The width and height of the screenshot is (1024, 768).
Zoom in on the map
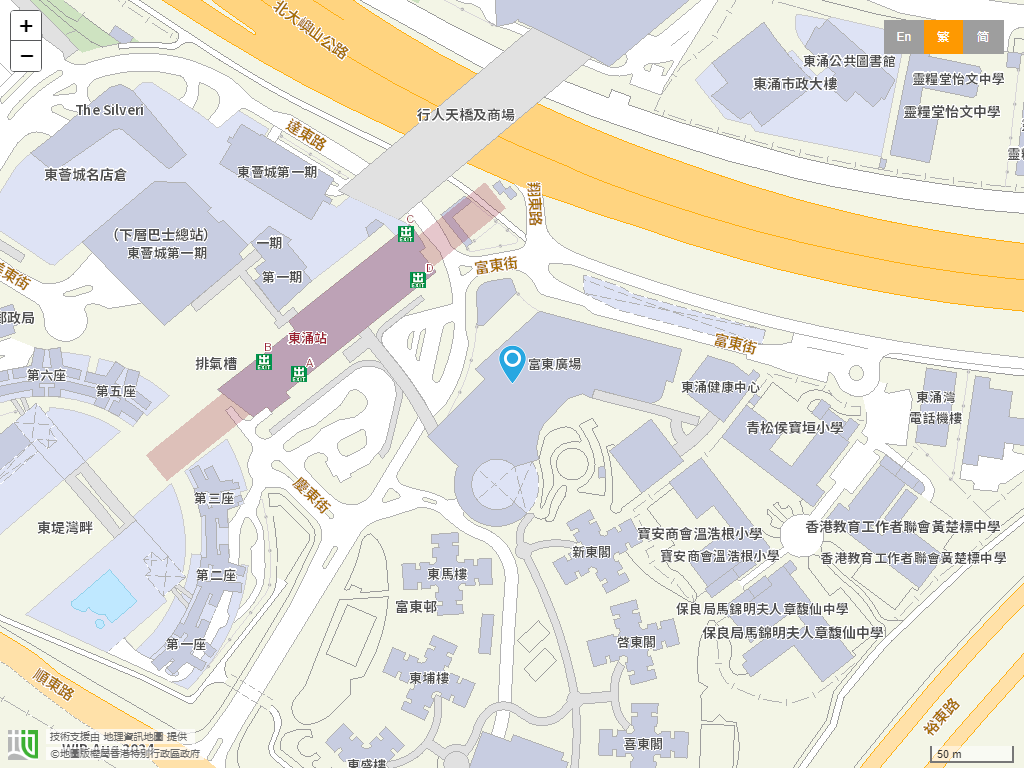tap(26, 26)
